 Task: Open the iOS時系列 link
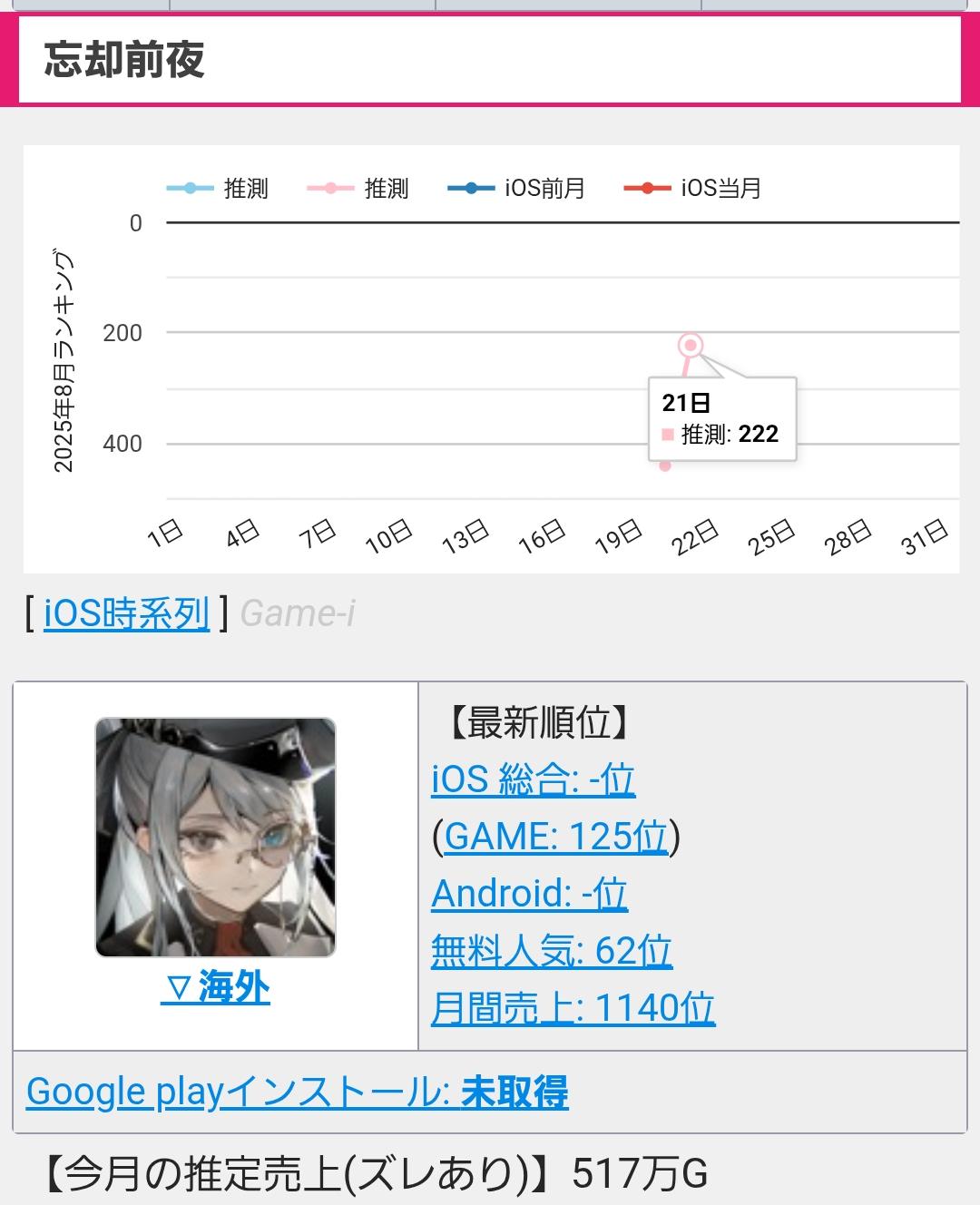click(x=126, y=614)
